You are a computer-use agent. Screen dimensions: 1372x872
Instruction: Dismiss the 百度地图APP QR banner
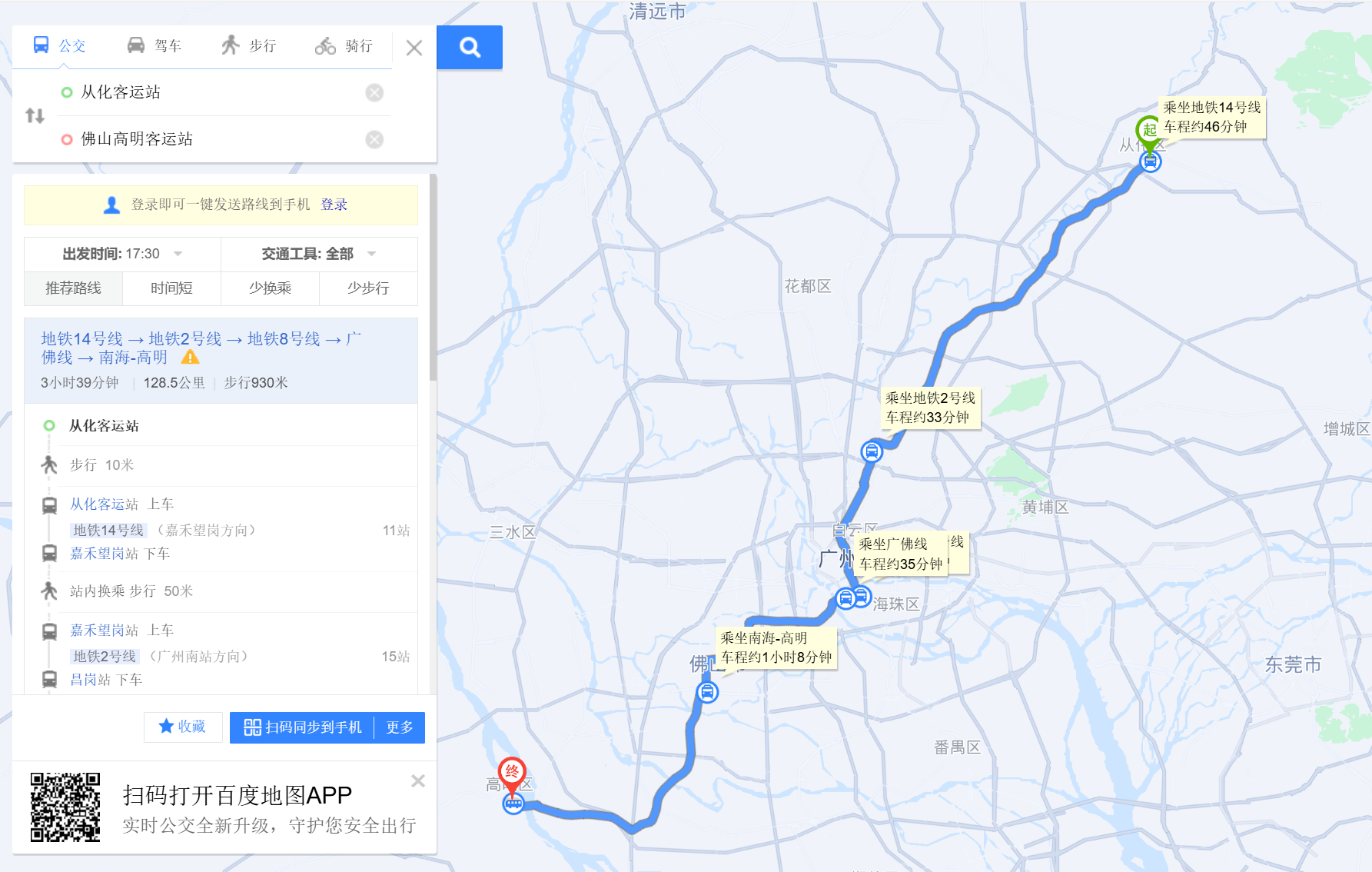418,781
